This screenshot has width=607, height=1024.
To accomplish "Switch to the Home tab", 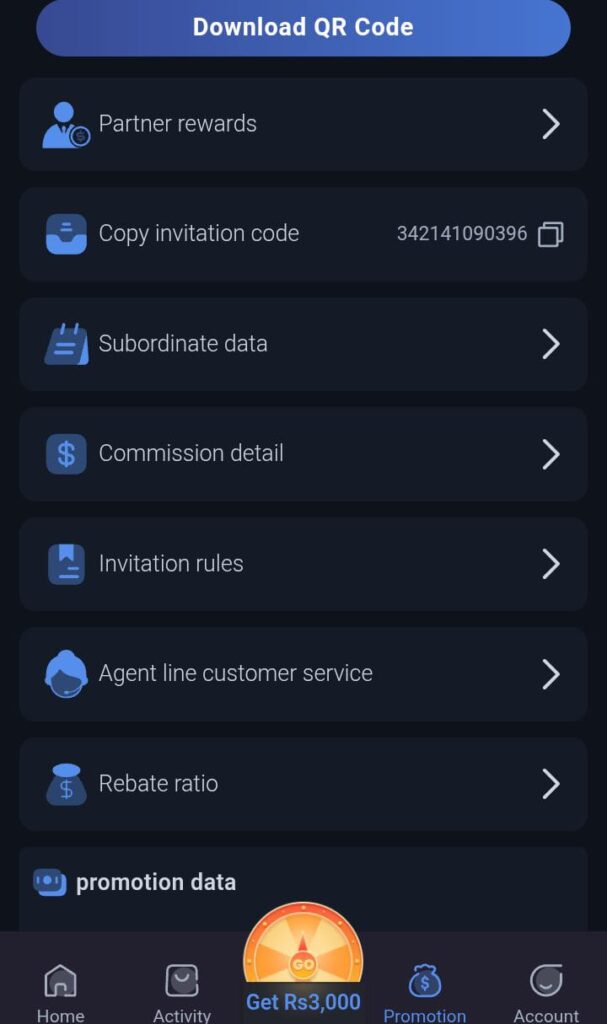I will pos(60,992).
